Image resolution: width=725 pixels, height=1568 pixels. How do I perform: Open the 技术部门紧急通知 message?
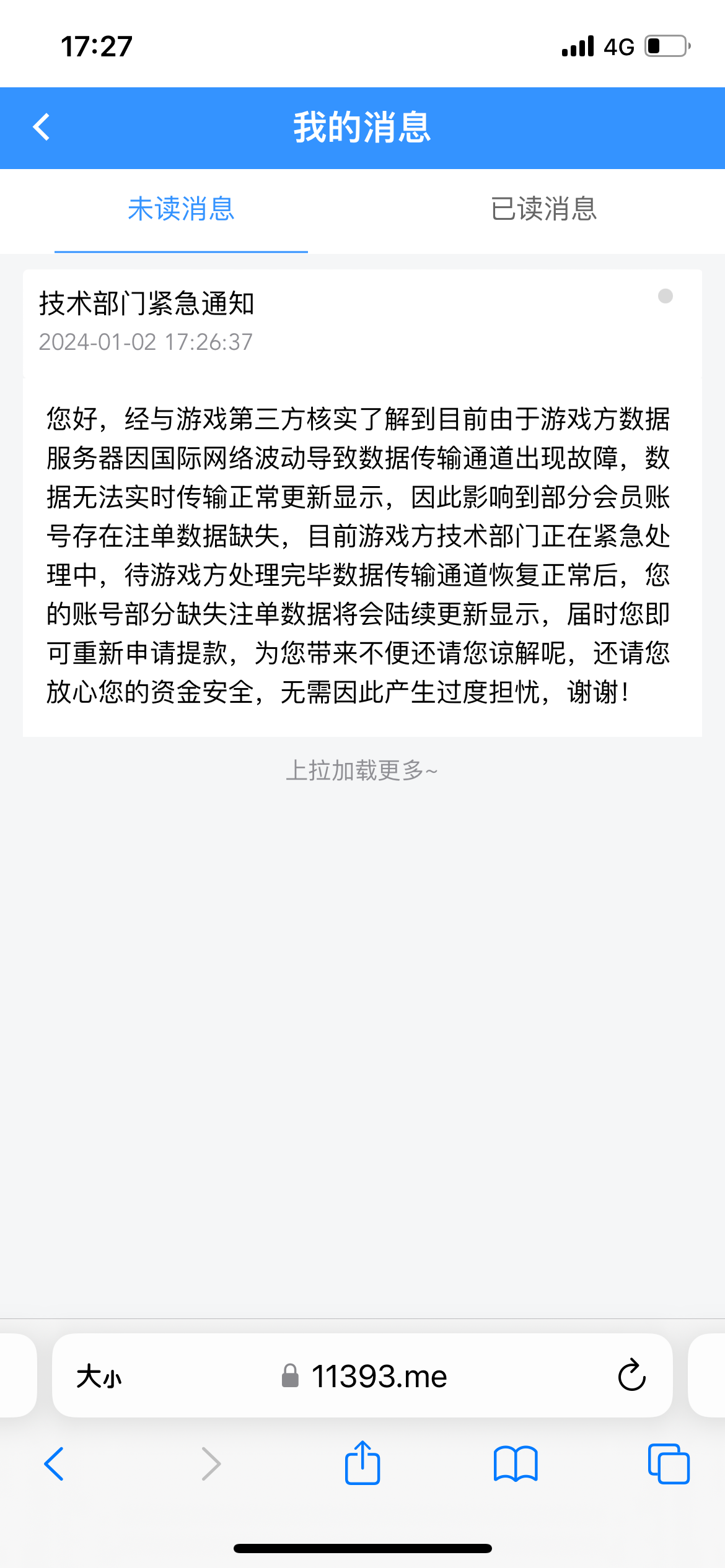click(362, 322)
